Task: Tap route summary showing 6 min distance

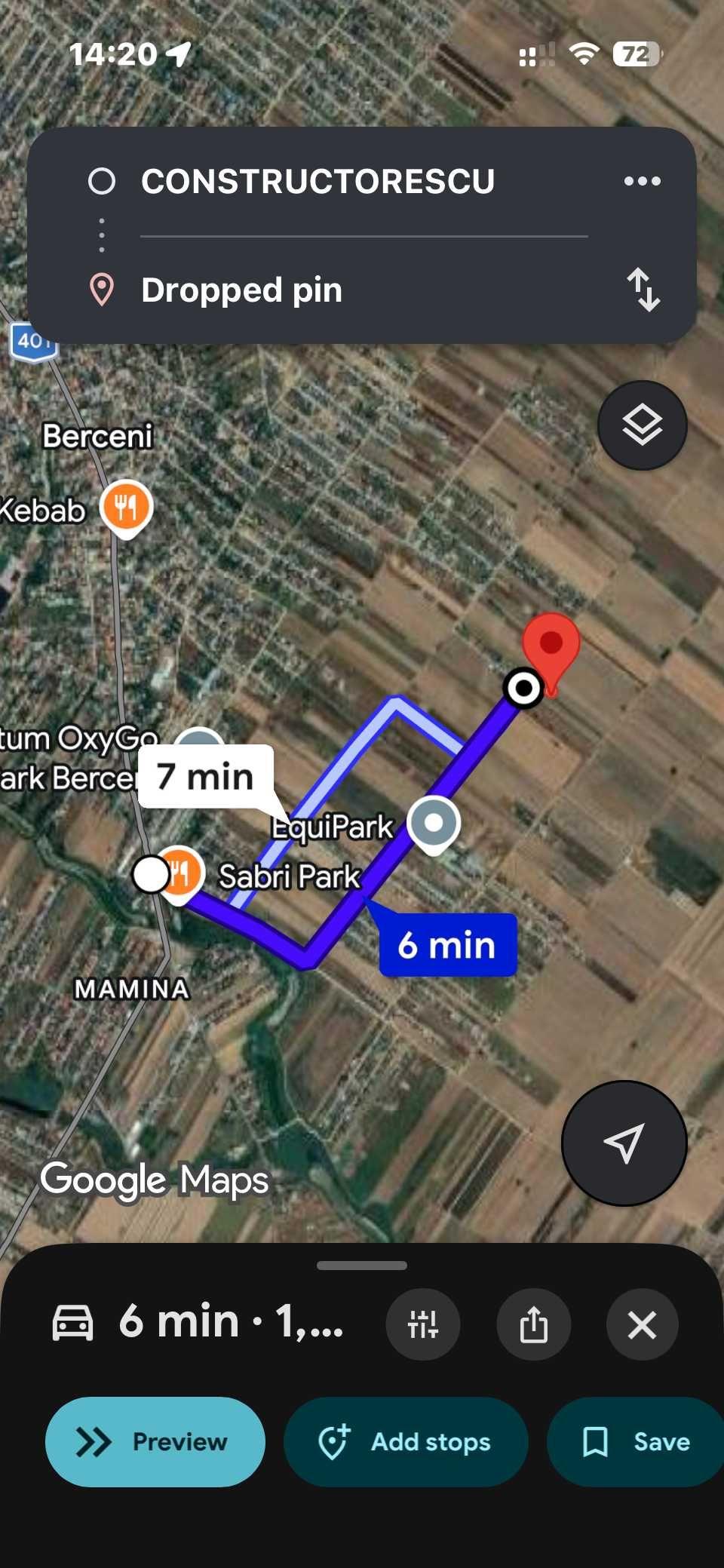Action: 226,1321
